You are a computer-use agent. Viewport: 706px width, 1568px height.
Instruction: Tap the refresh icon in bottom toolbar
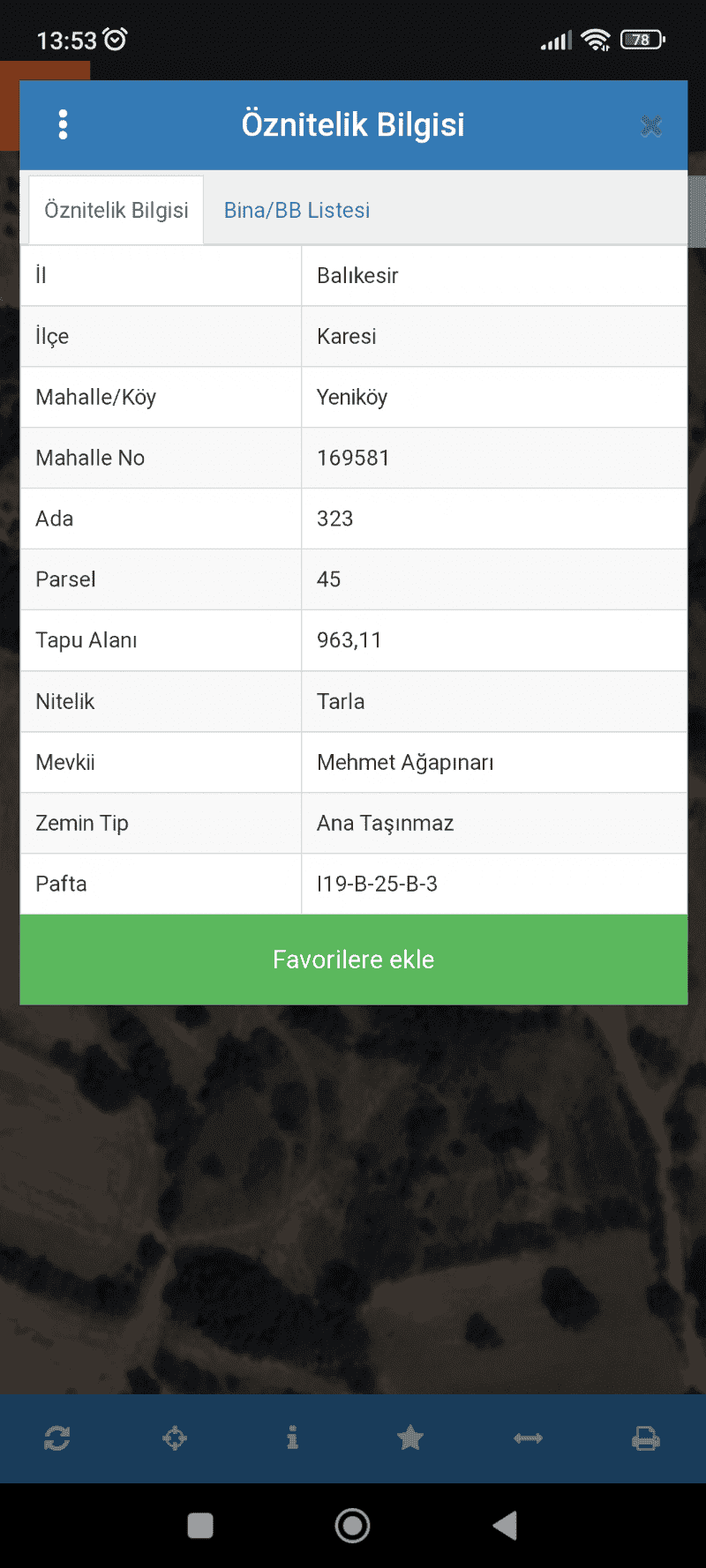[57, 1438]
